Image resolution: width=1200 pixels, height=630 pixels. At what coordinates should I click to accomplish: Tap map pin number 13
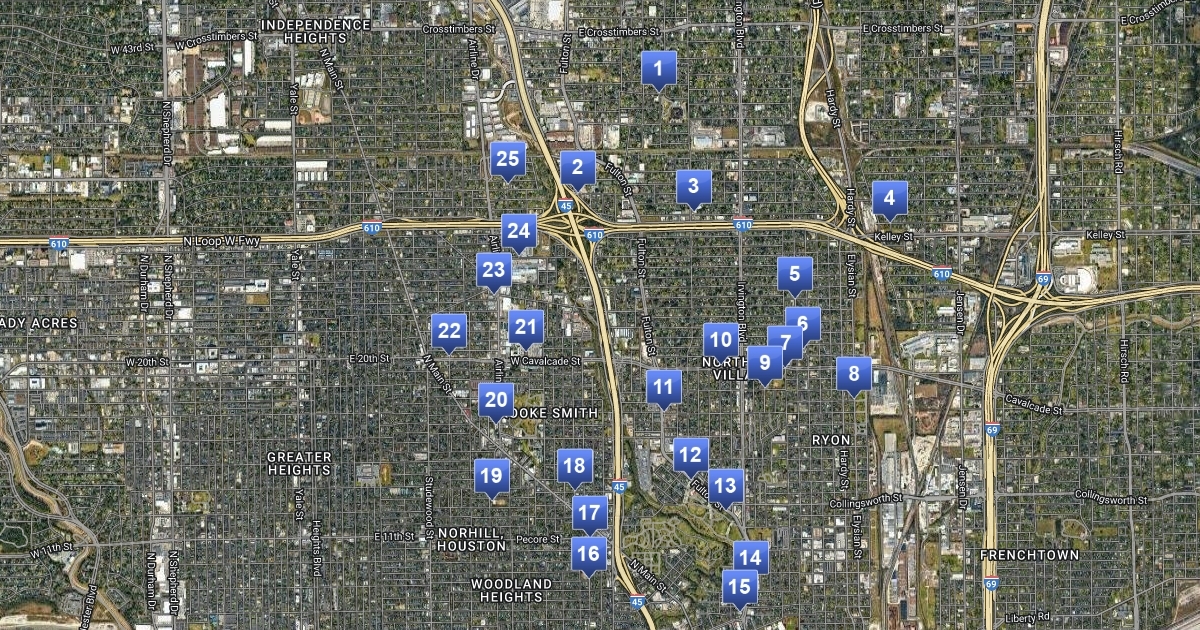point(727,487)
